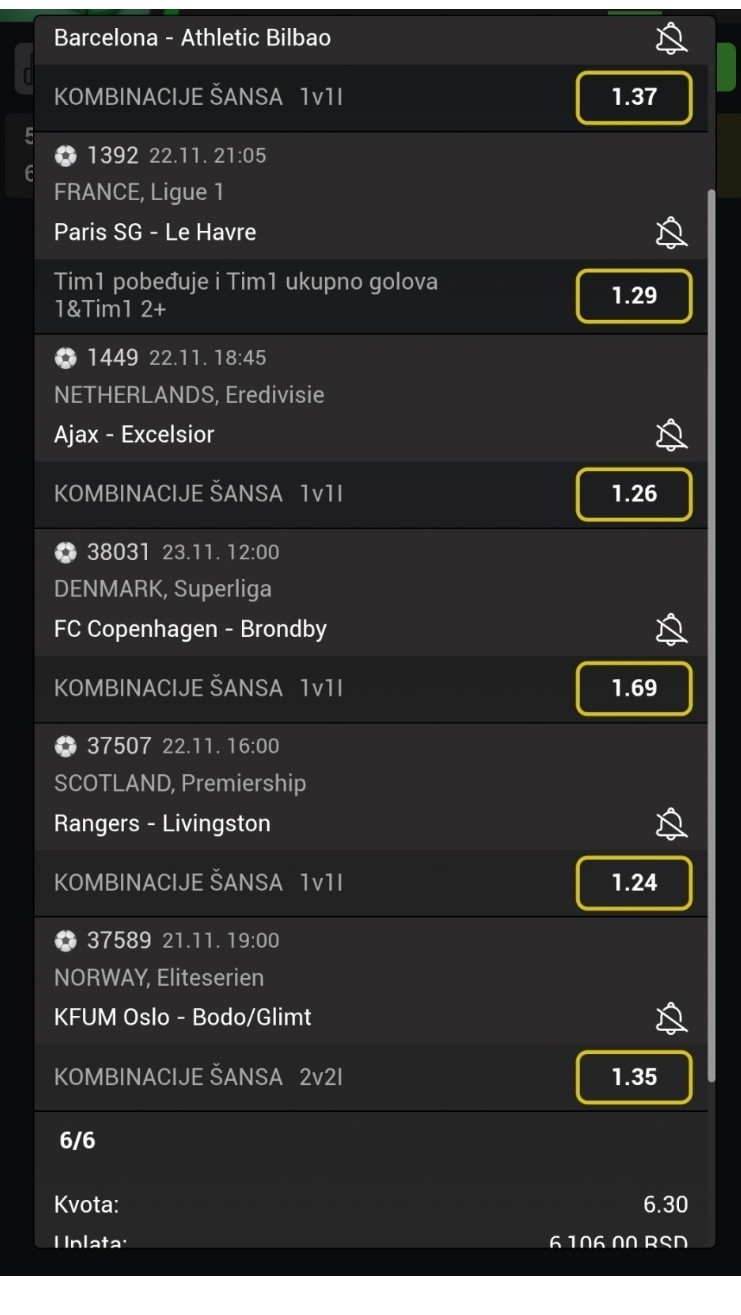Viewport: 741px width, 1315px height.
Task: Tap the 1.37 odds button
Action: tap(634, 98)
